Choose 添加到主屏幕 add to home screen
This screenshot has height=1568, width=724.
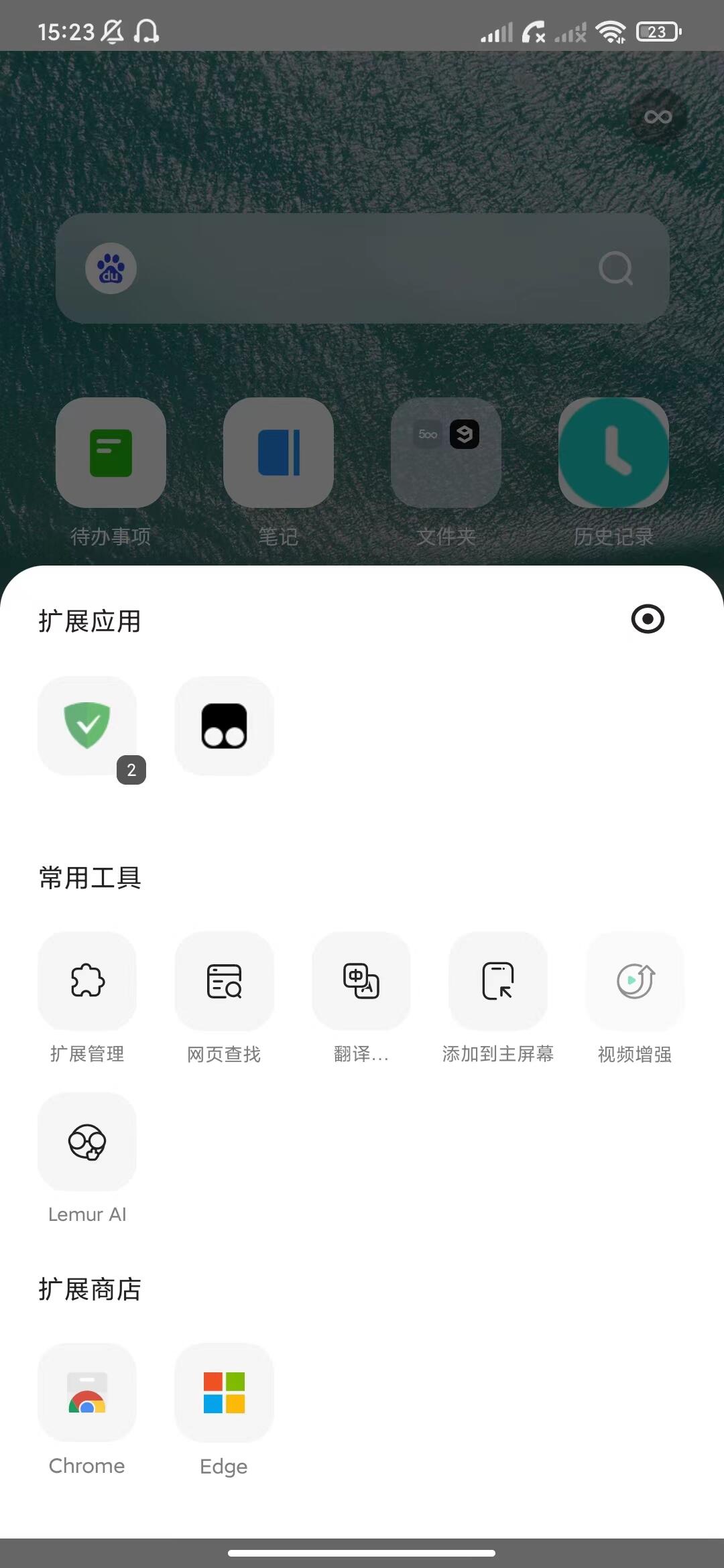click(498, 981)
